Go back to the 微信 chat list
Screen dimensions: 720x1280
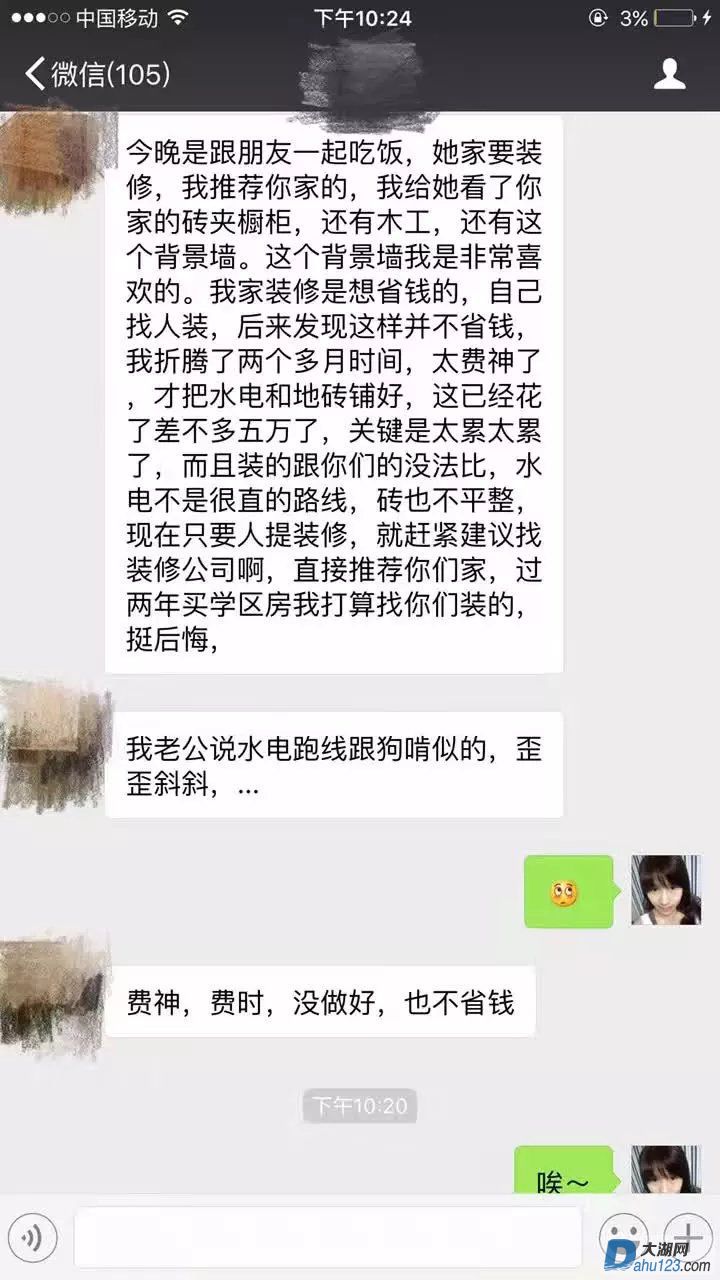click(97, 74)
